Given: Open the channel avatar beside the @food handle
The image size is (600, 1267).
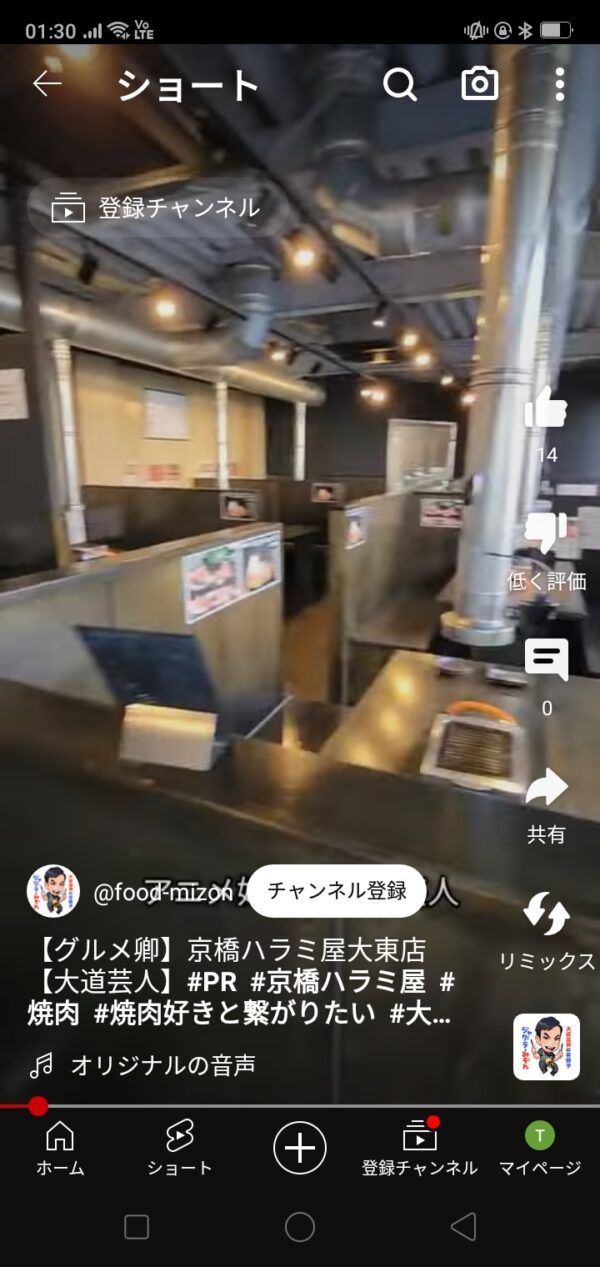Looking at the screenshot, I should 54,891.
